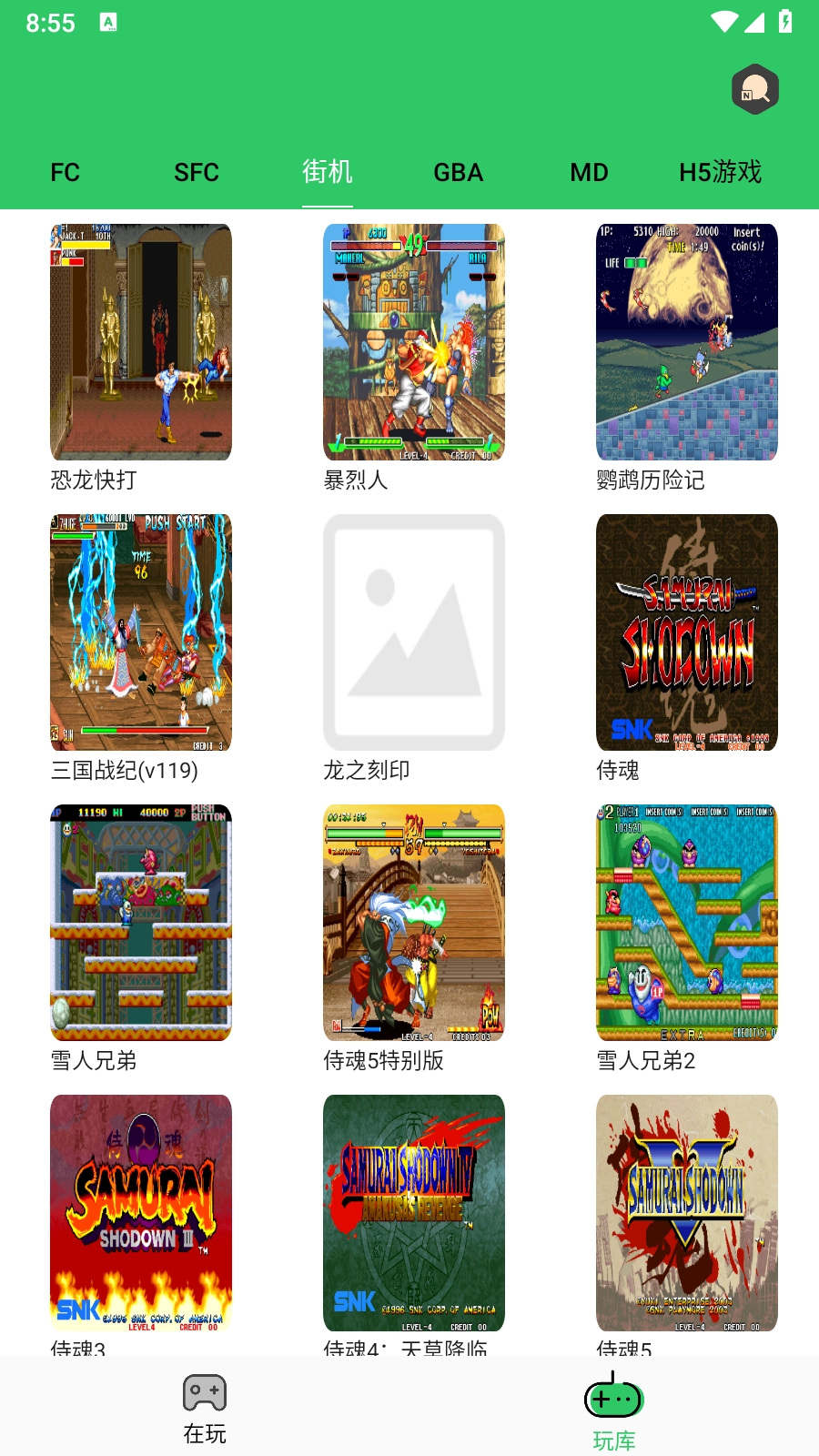The height and width of the screenshot is (1456, 819).
Task: Switch to the FC tab
Action: 66,172
